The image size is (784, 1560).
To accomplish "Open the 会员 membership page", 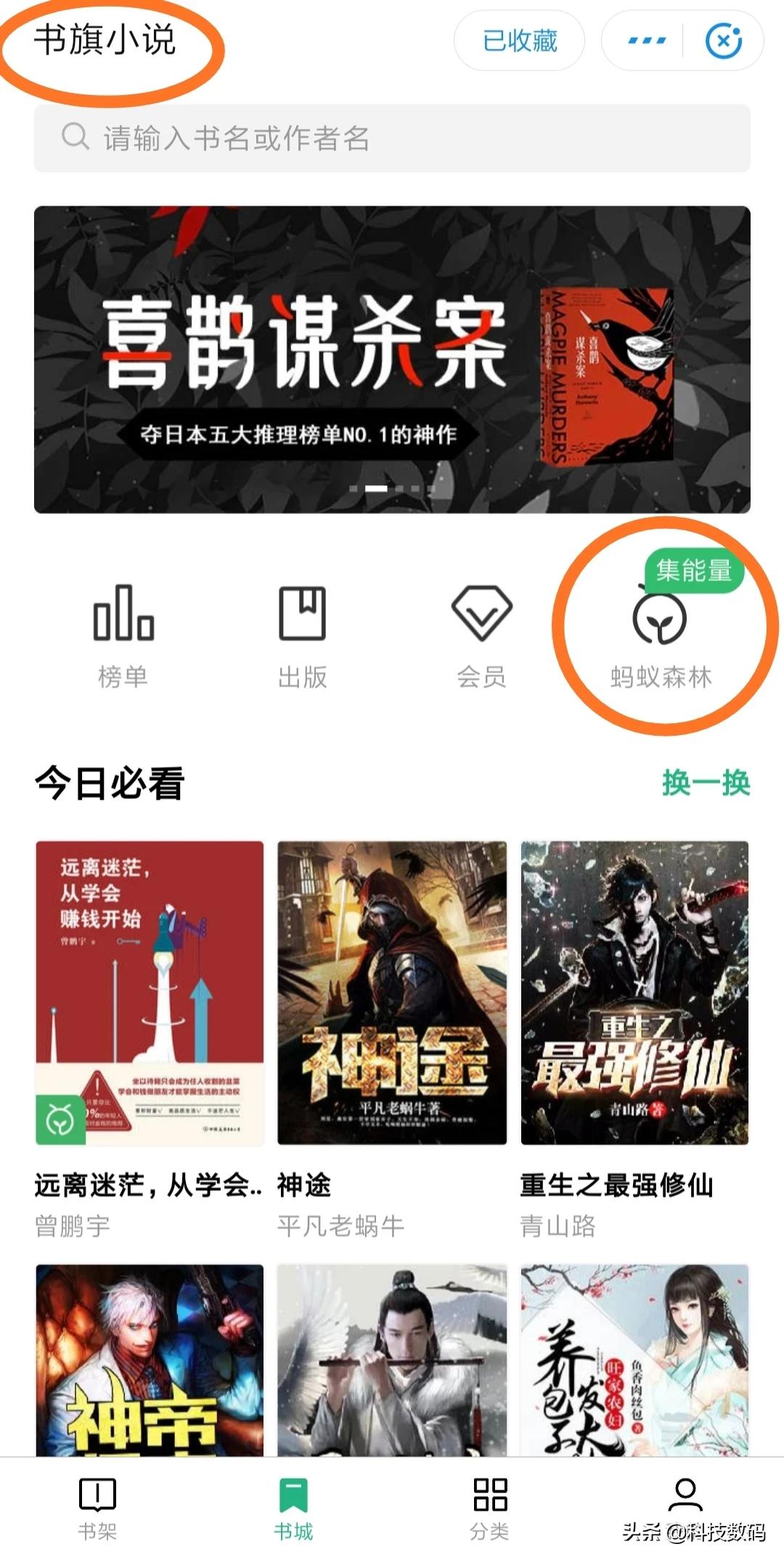I will pos(481,635).
